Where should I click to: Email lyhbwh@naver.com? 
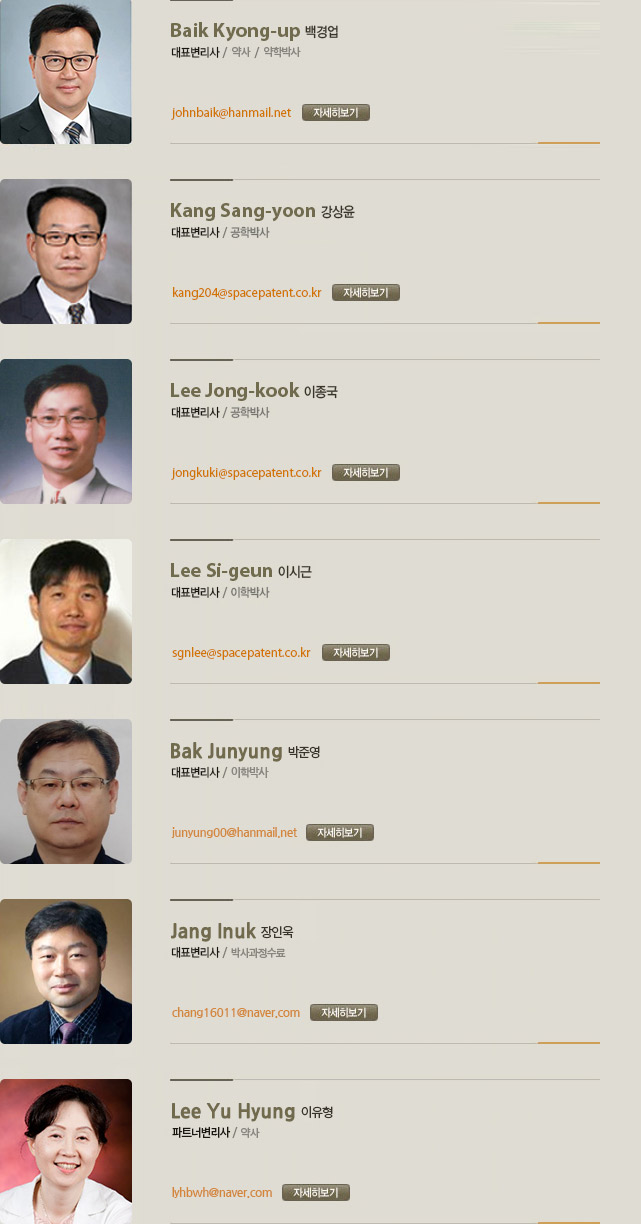(x=222, y=1193)
